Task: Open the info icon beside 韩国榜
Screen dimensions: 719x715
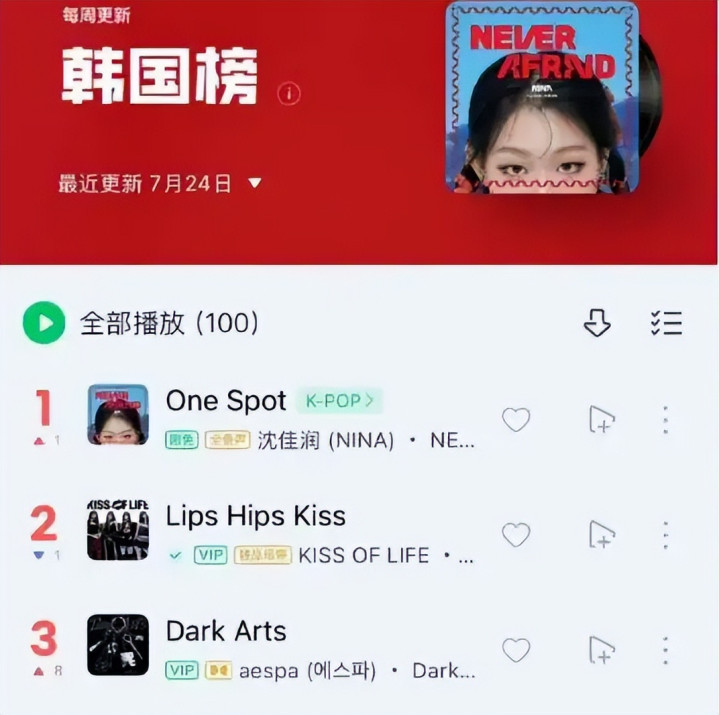Action: point(289,94)
